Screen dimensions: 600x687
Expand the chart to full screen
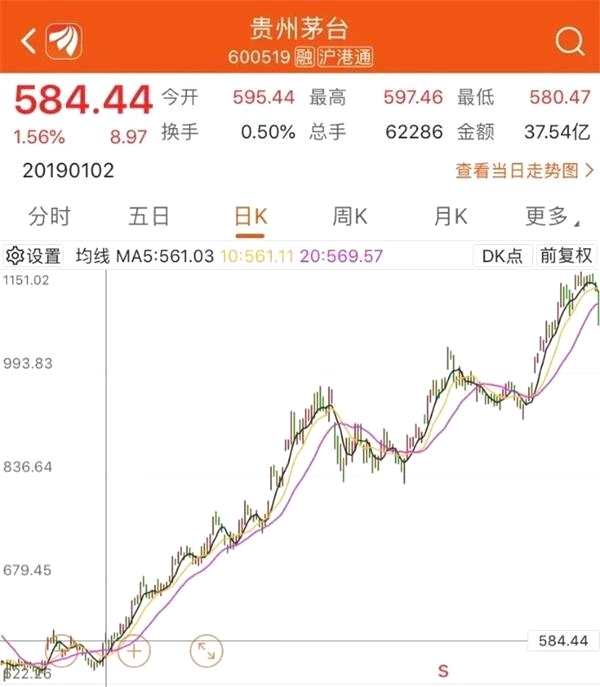(x=206, y=650)
